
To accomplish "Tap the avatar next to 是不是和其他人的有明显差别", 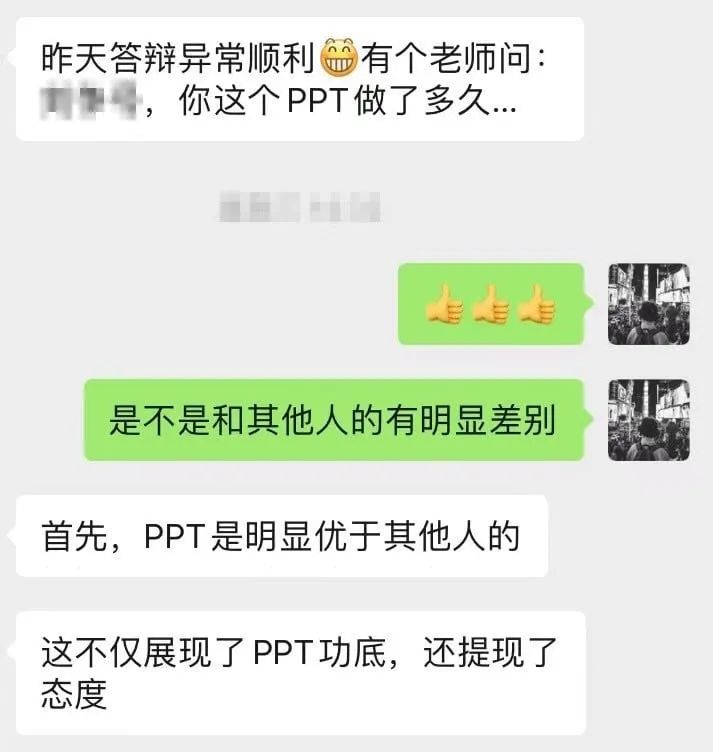I will pos(649,420).
